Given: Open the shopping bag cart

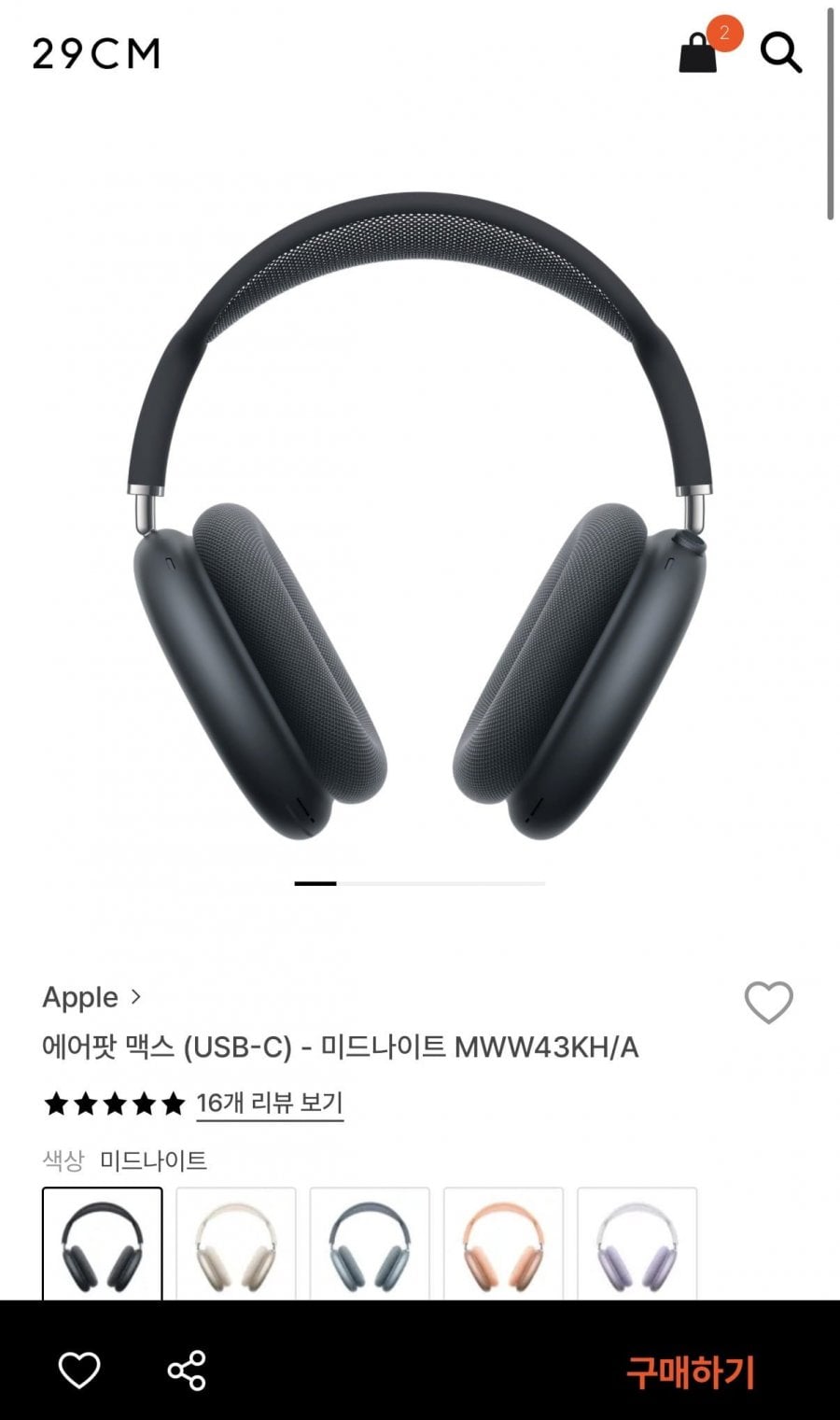Looking at the screenshot, I should (699, 52).
